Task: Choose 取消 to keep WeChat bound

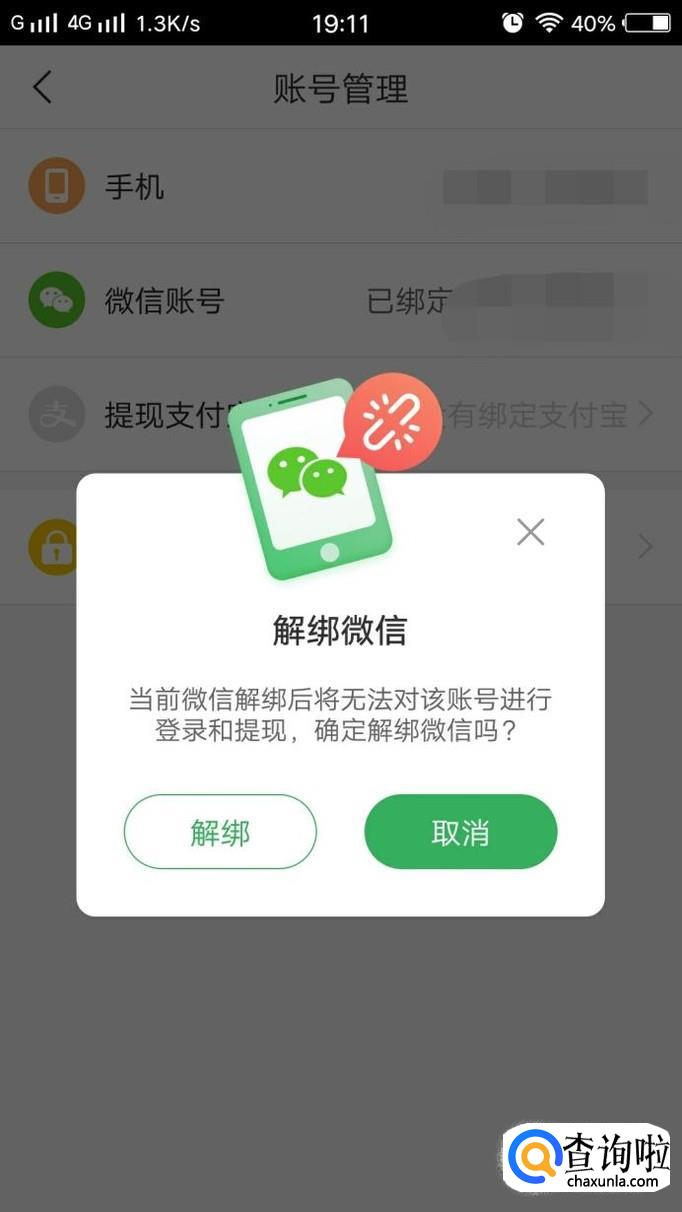Action: (x=460, y=831)
